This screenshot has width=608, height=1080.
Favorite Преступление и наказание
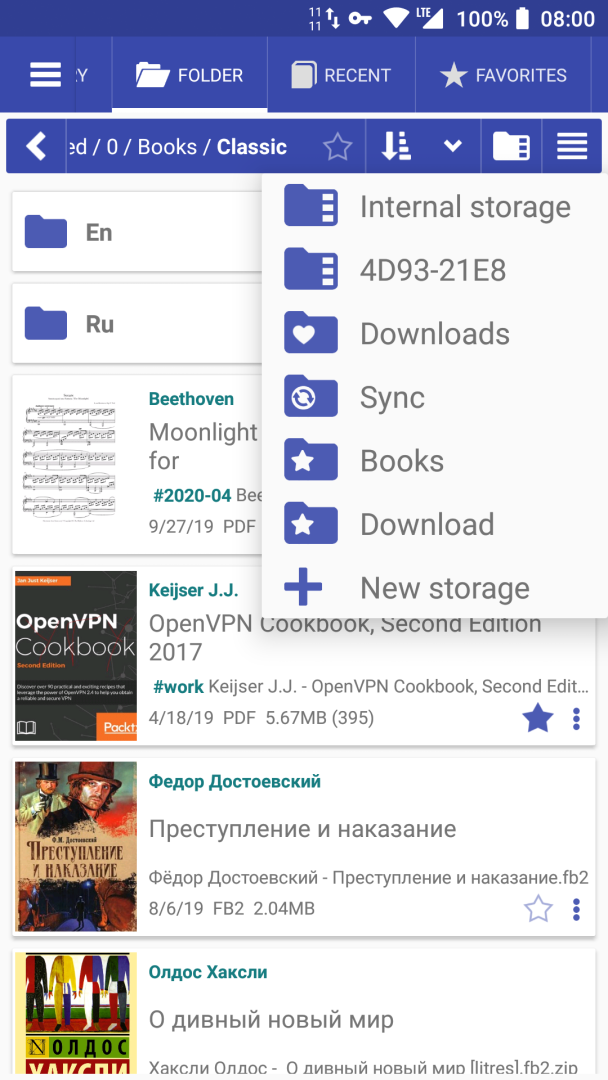tap(538, 909)
